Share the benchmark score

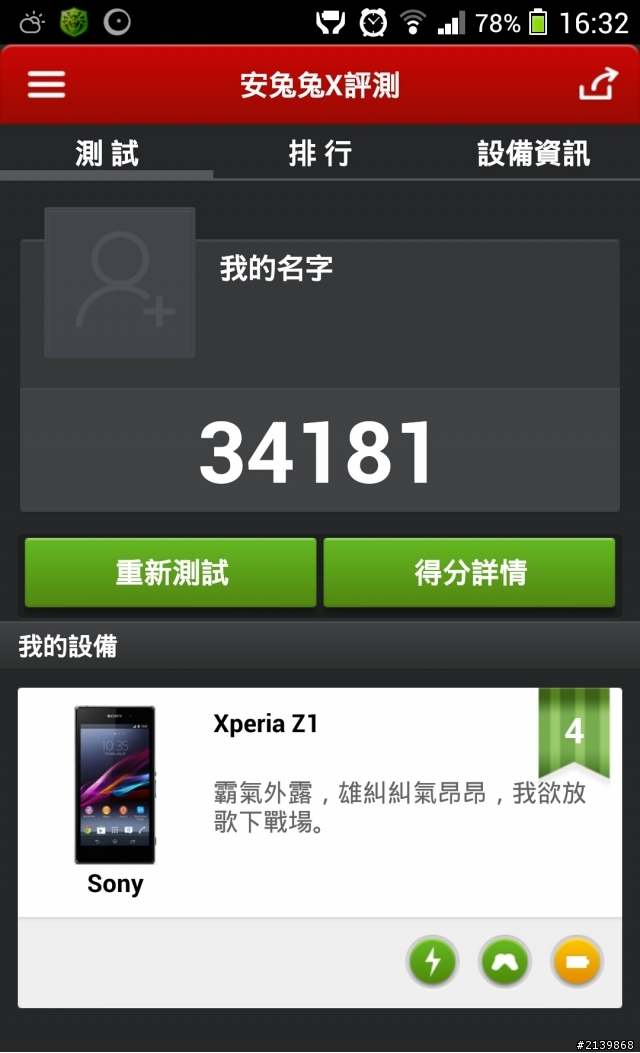tap(598, 84)
